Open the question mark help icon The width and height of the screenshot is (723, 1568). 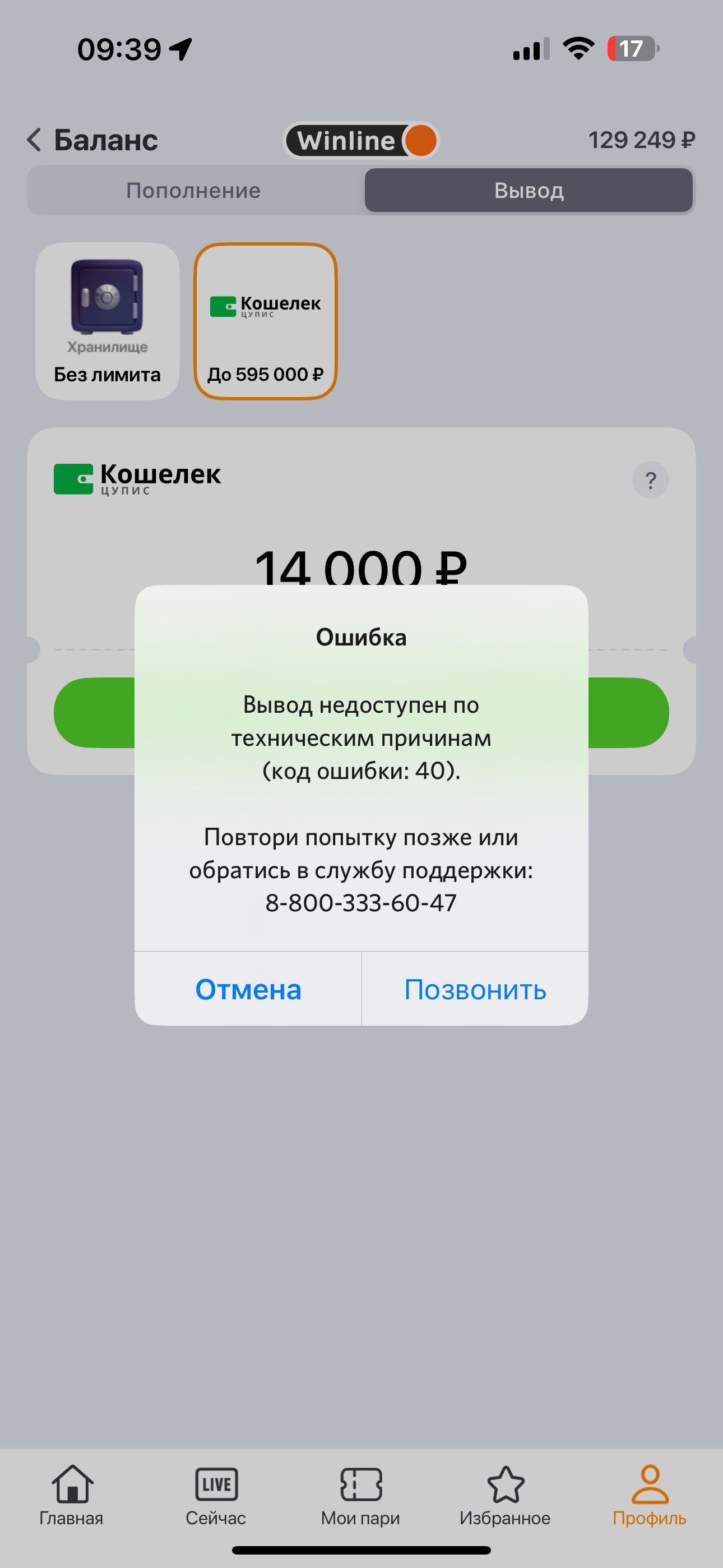[650, 479]
